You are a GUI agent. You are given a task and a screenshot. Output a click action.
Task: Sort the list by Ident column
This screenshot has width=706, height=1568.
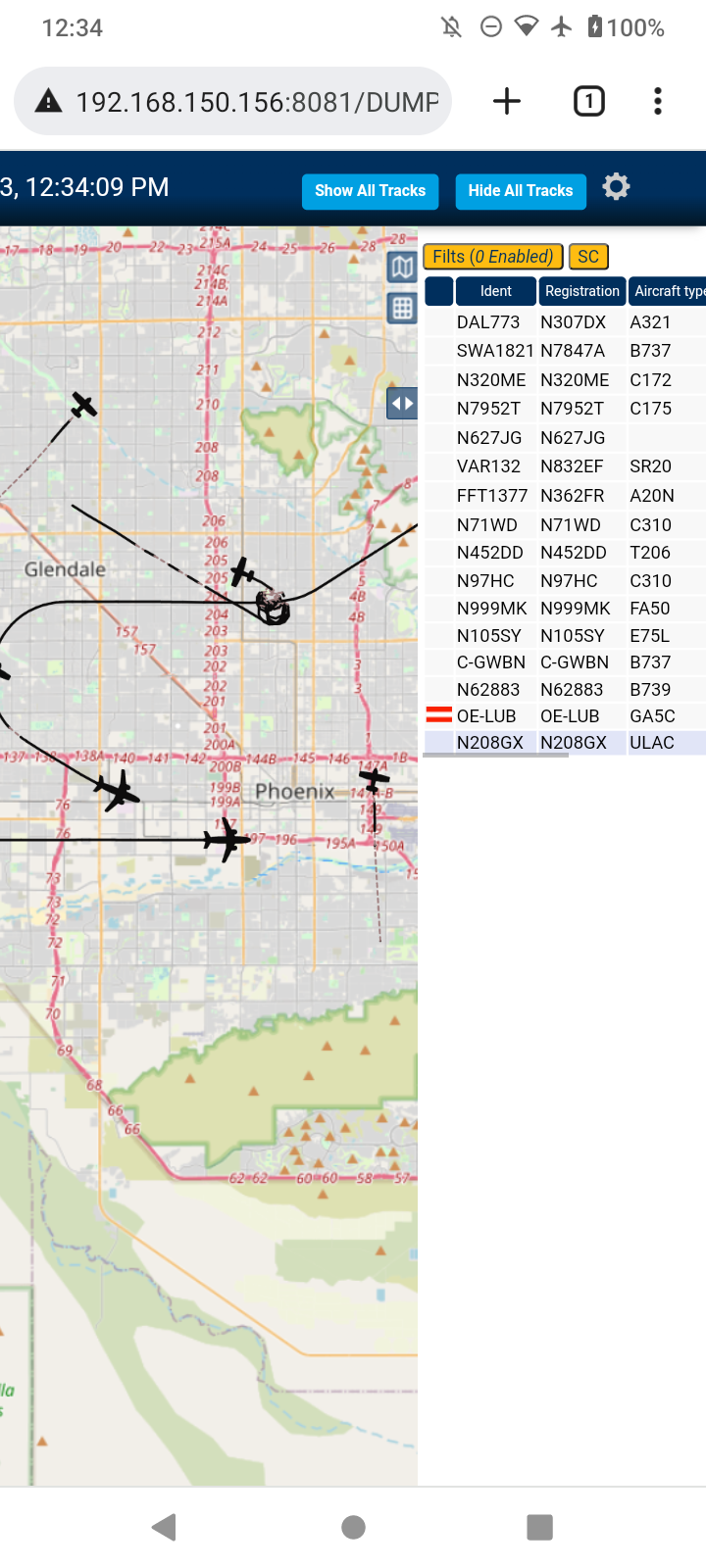click(x=496, y=291)
